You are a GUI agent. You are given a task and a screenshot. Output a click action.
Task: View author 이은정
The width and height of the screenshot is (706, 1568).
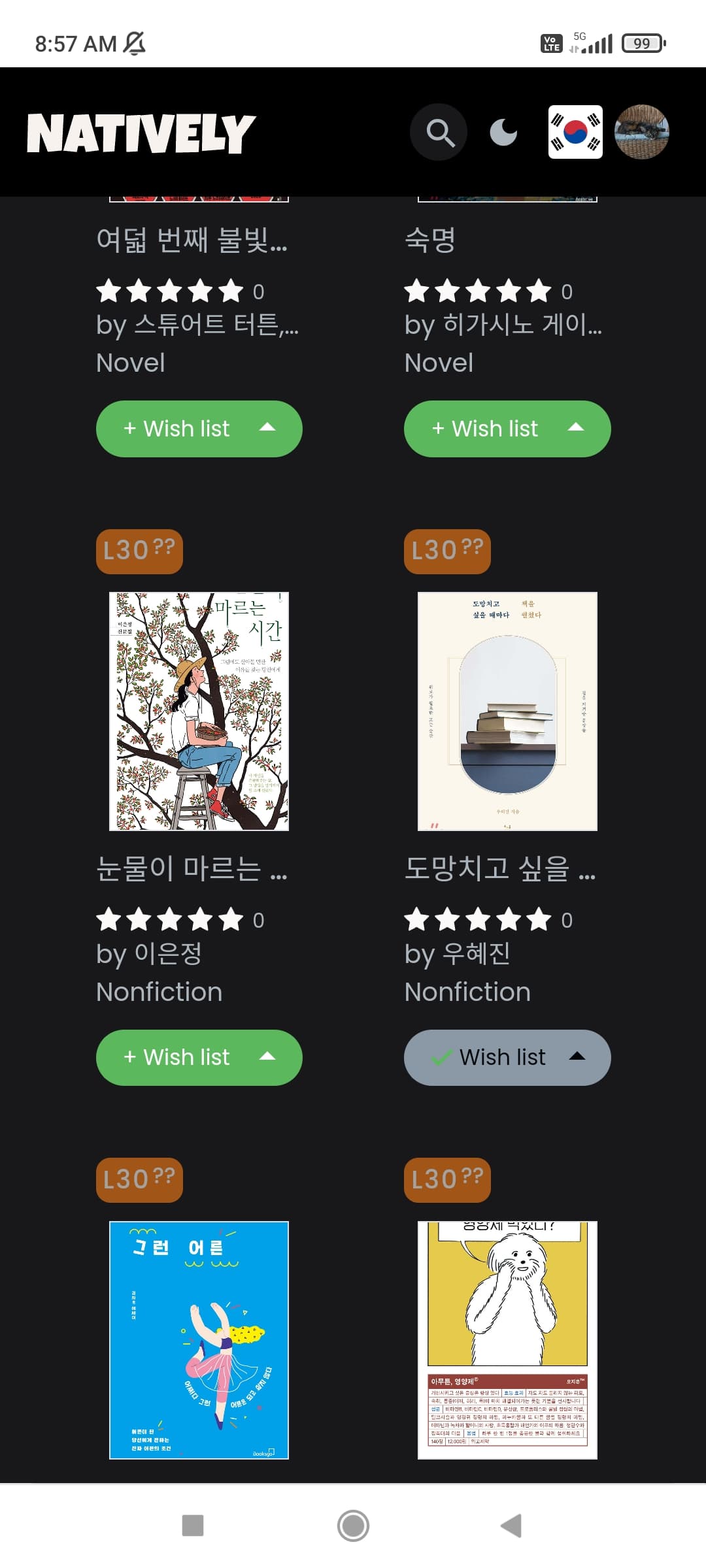tap(168, 954)
